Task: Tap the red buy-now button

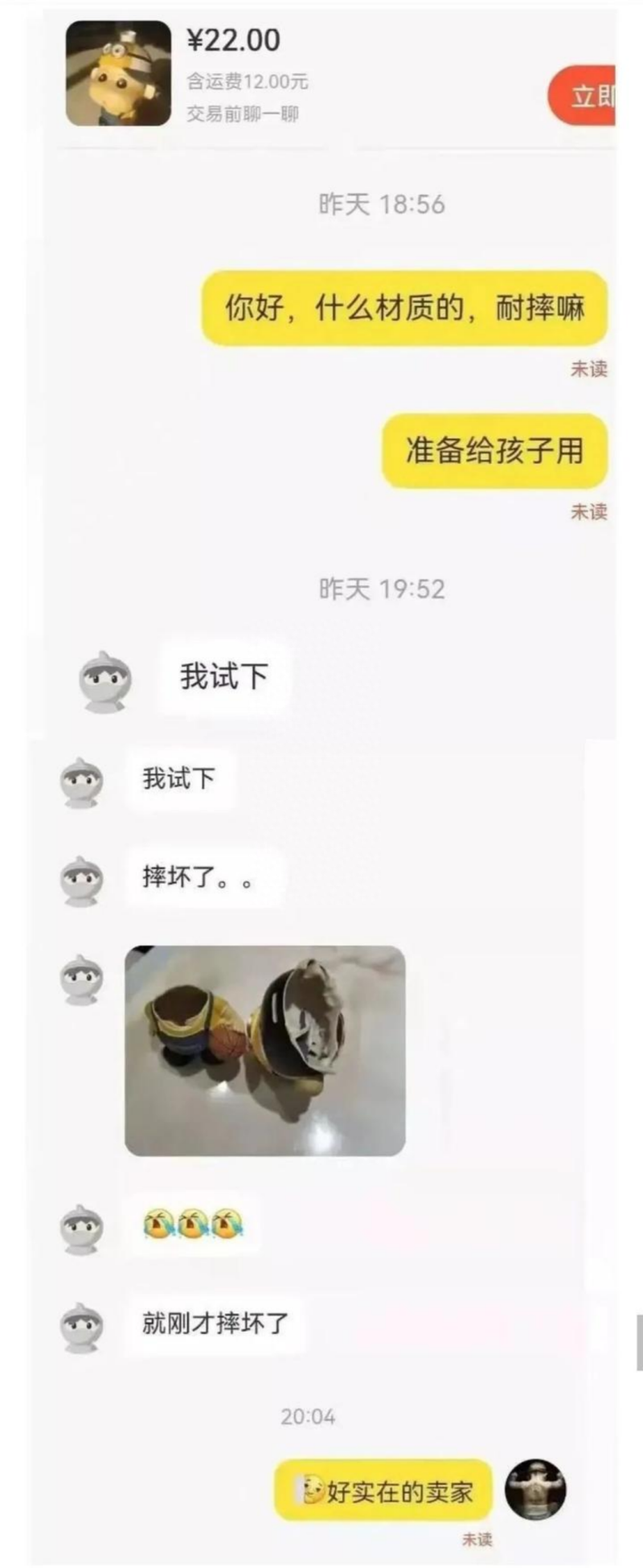Action: pos(585,96)
